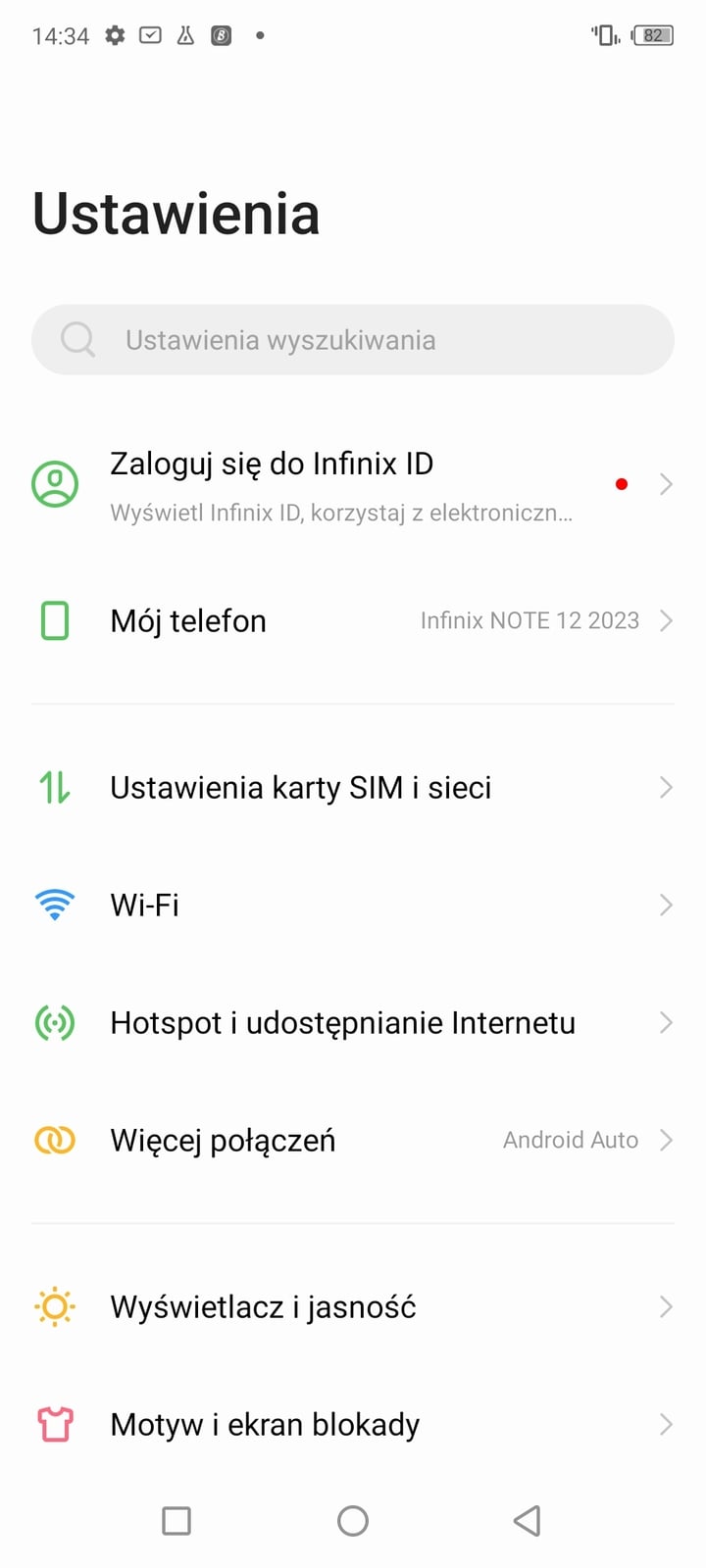Go back with the navigation arrow
The height and width of the screenshot is (1568, 706).
(528, 1520)
